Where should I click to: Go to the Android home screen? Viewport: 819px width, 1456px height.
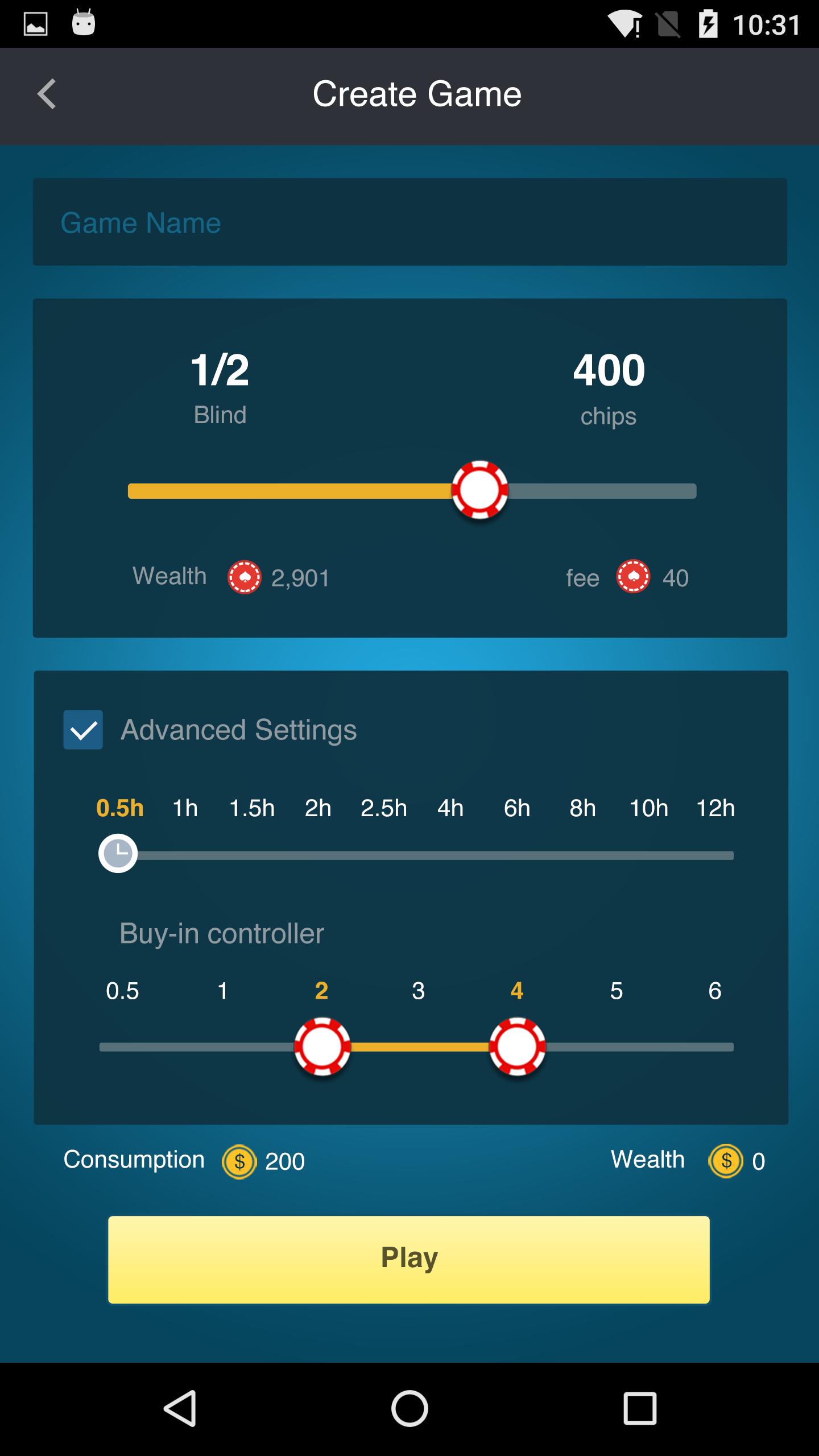tap(409, 1408)
